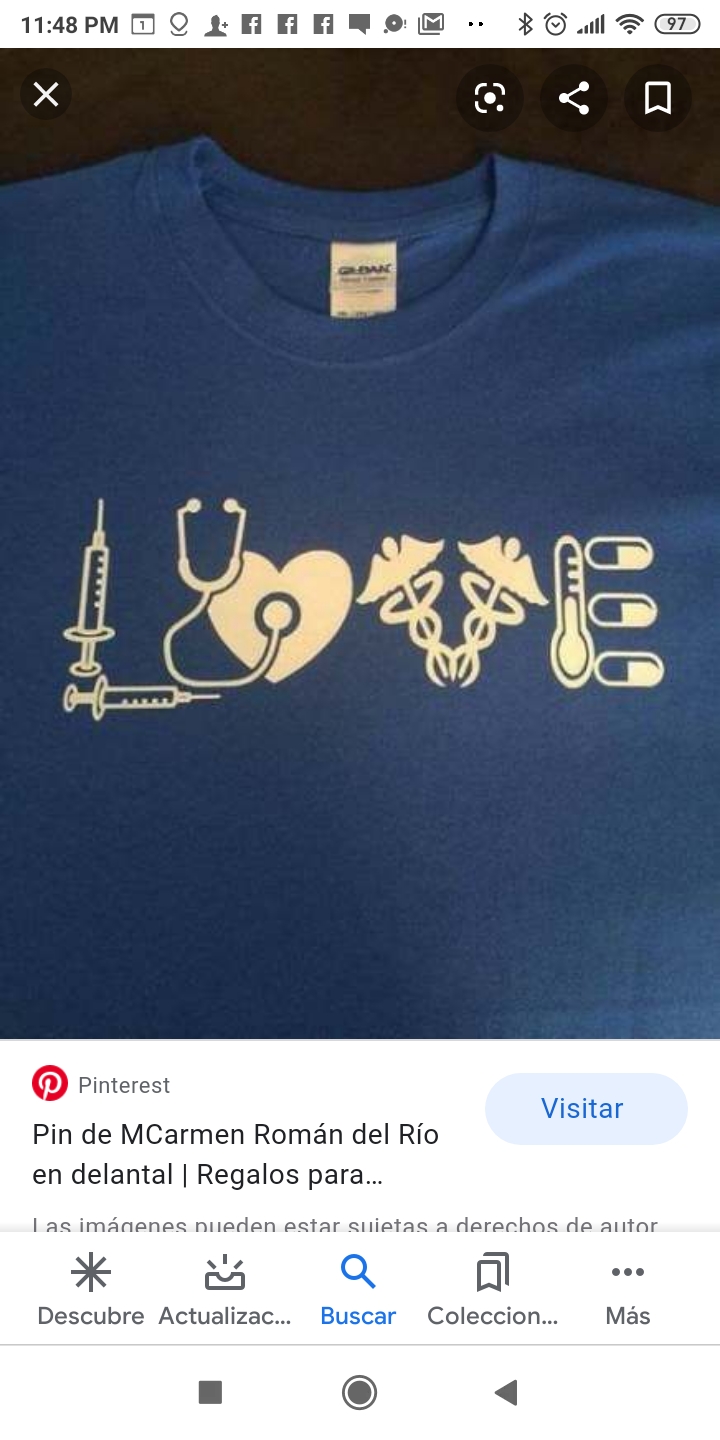This screenshot has width=720, height=1440.
Task: Open the Actualizaciones tab
Action: [225, 1290]
